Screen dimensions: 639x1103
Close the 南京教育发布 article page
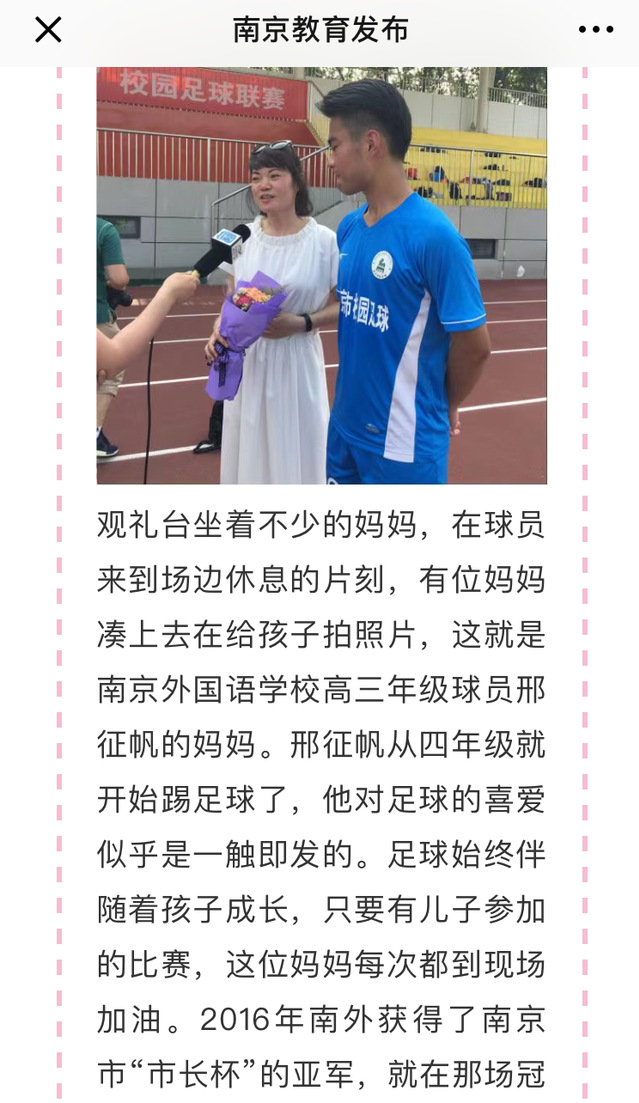(x=48, y=30)
